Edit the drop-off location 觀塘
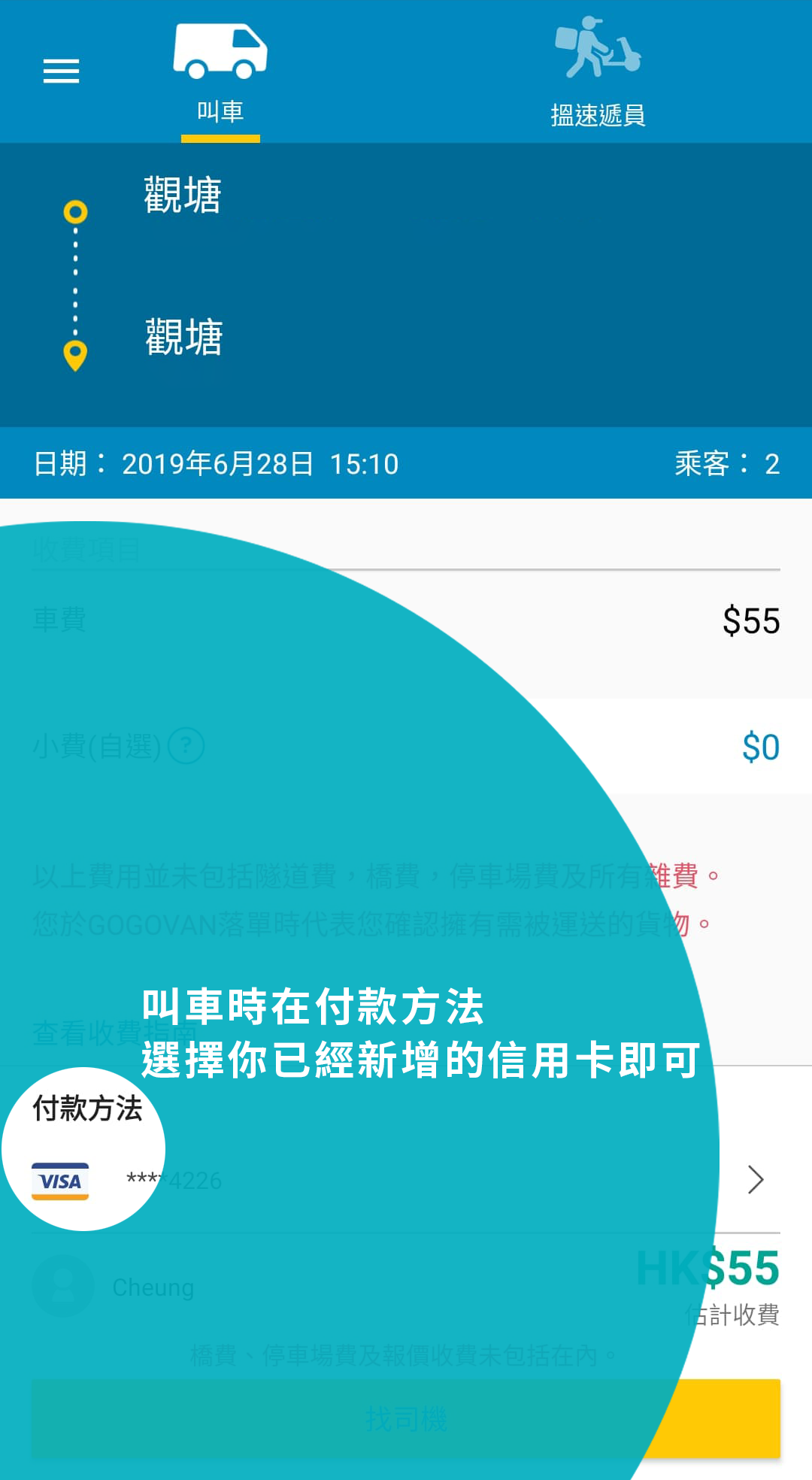Viewport: 812px width, 1480px height. click(184, 338)
